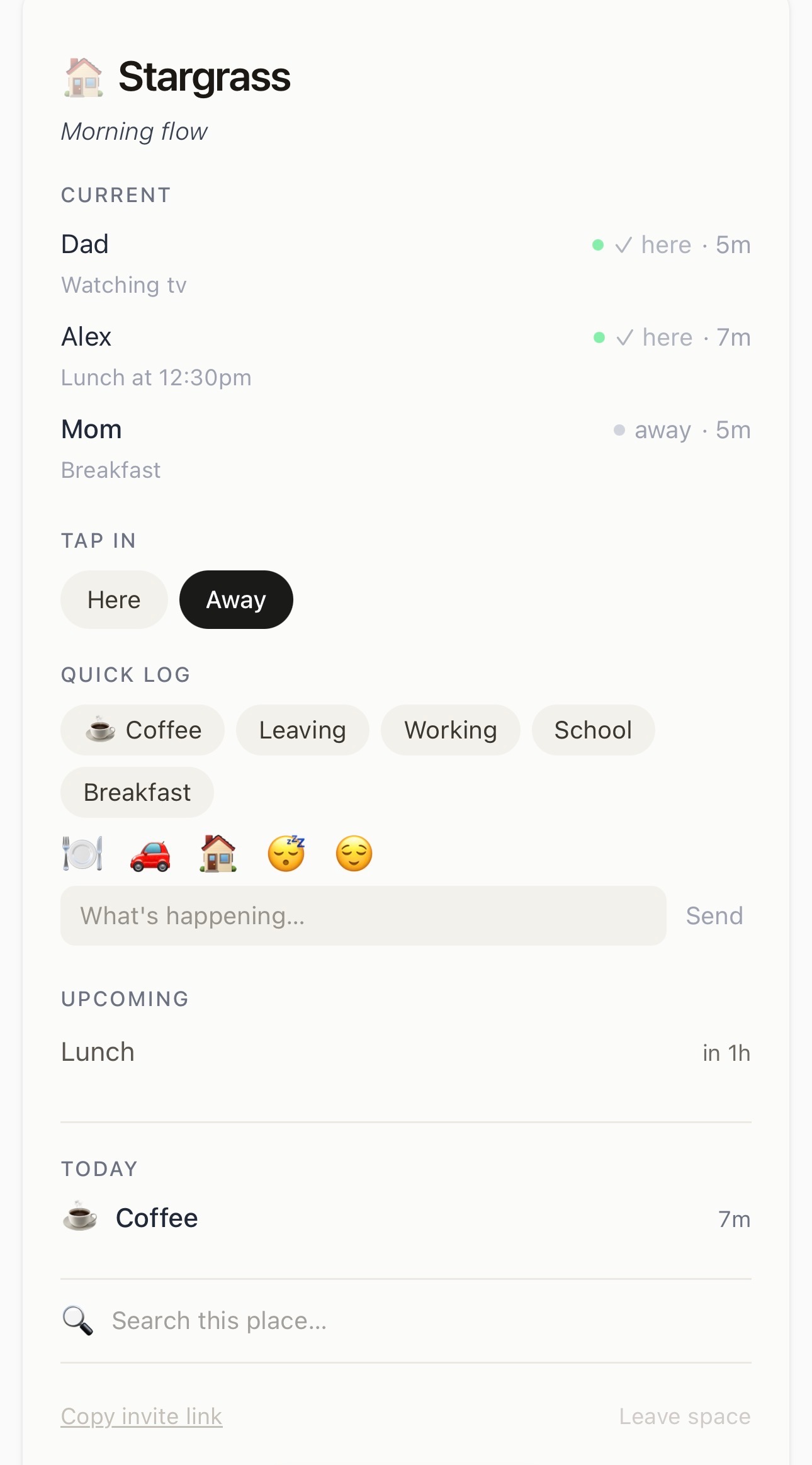Tap in as Here

(x=114, y=599)
